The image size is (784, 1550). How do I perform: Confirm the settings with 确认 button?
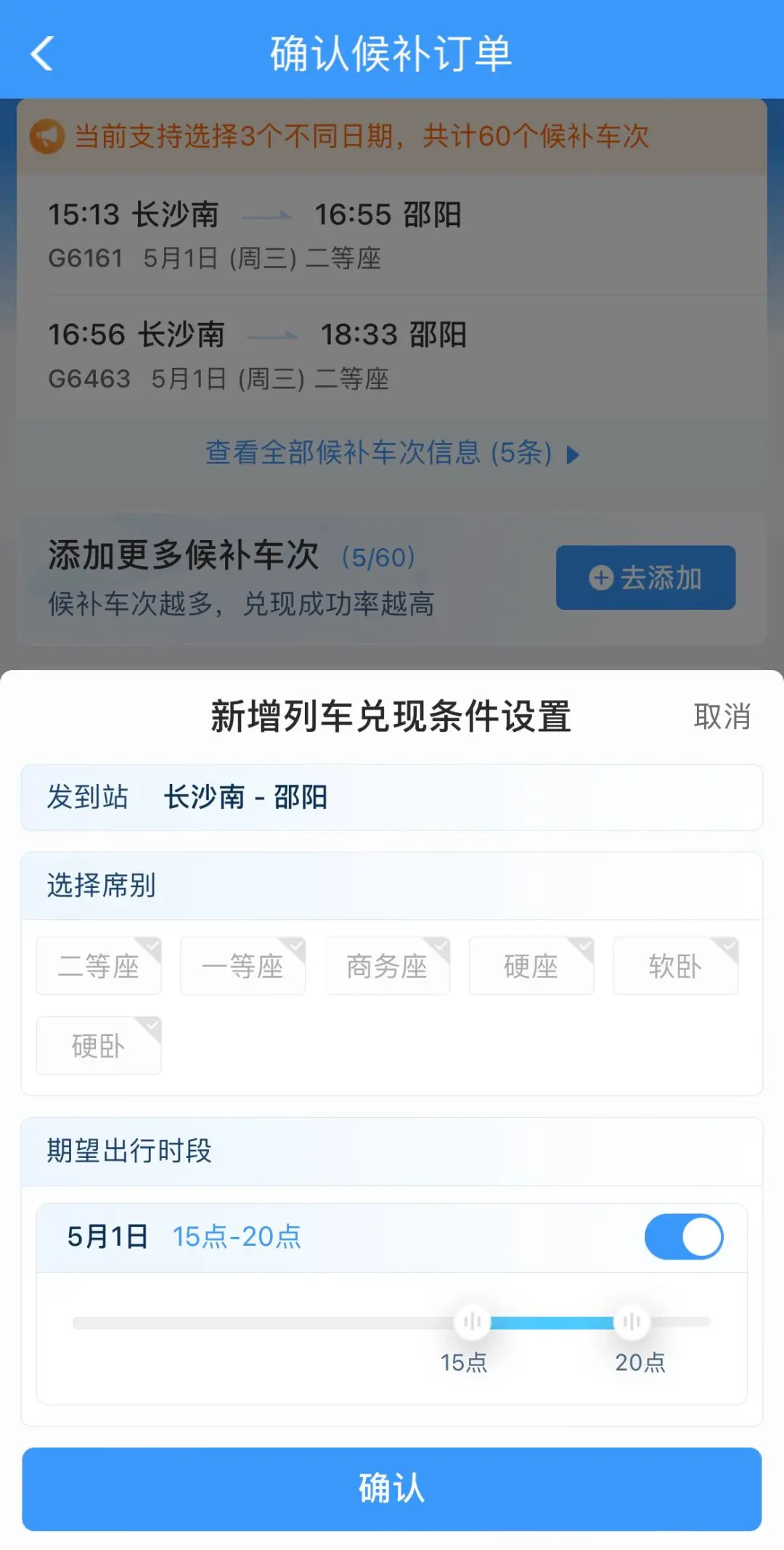[x=392, y=1488]
